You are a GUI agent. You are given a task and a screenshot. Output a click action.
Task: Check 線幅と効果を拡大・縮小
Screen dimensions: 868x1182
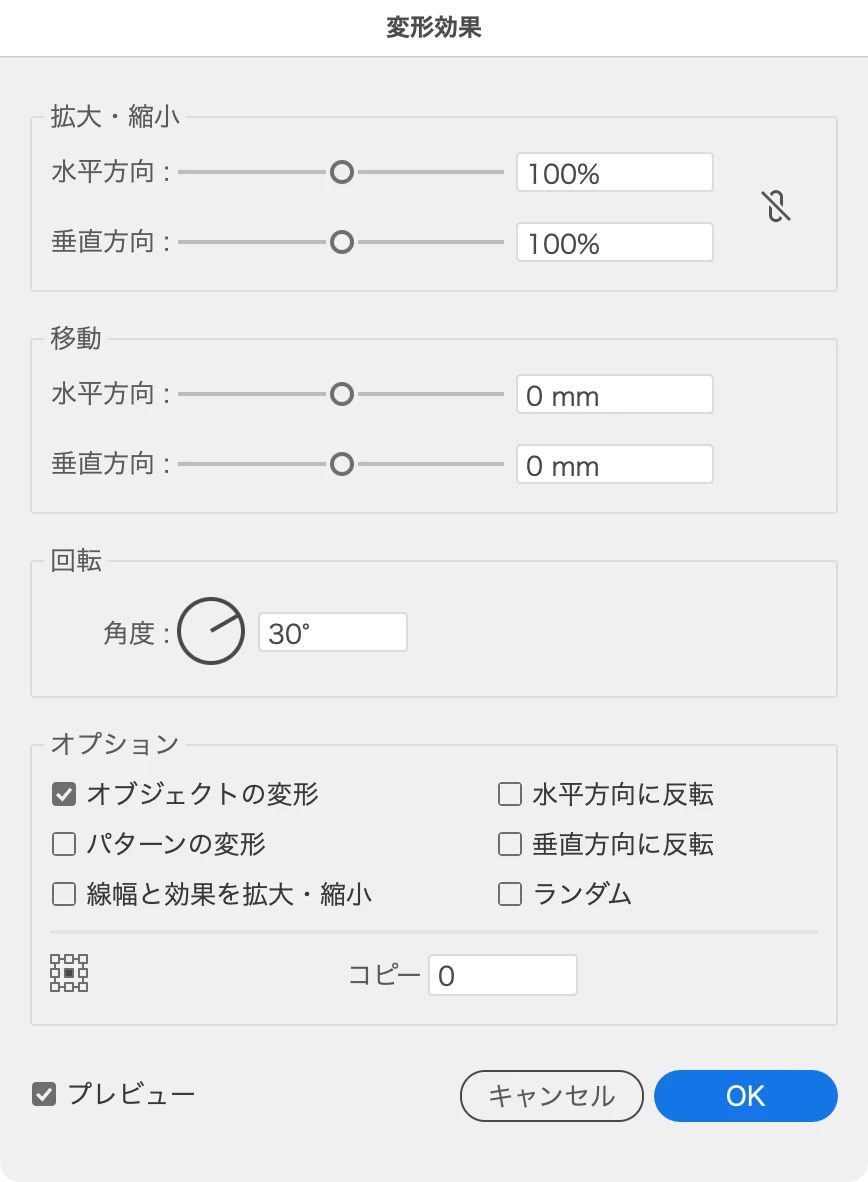[64, 894]
